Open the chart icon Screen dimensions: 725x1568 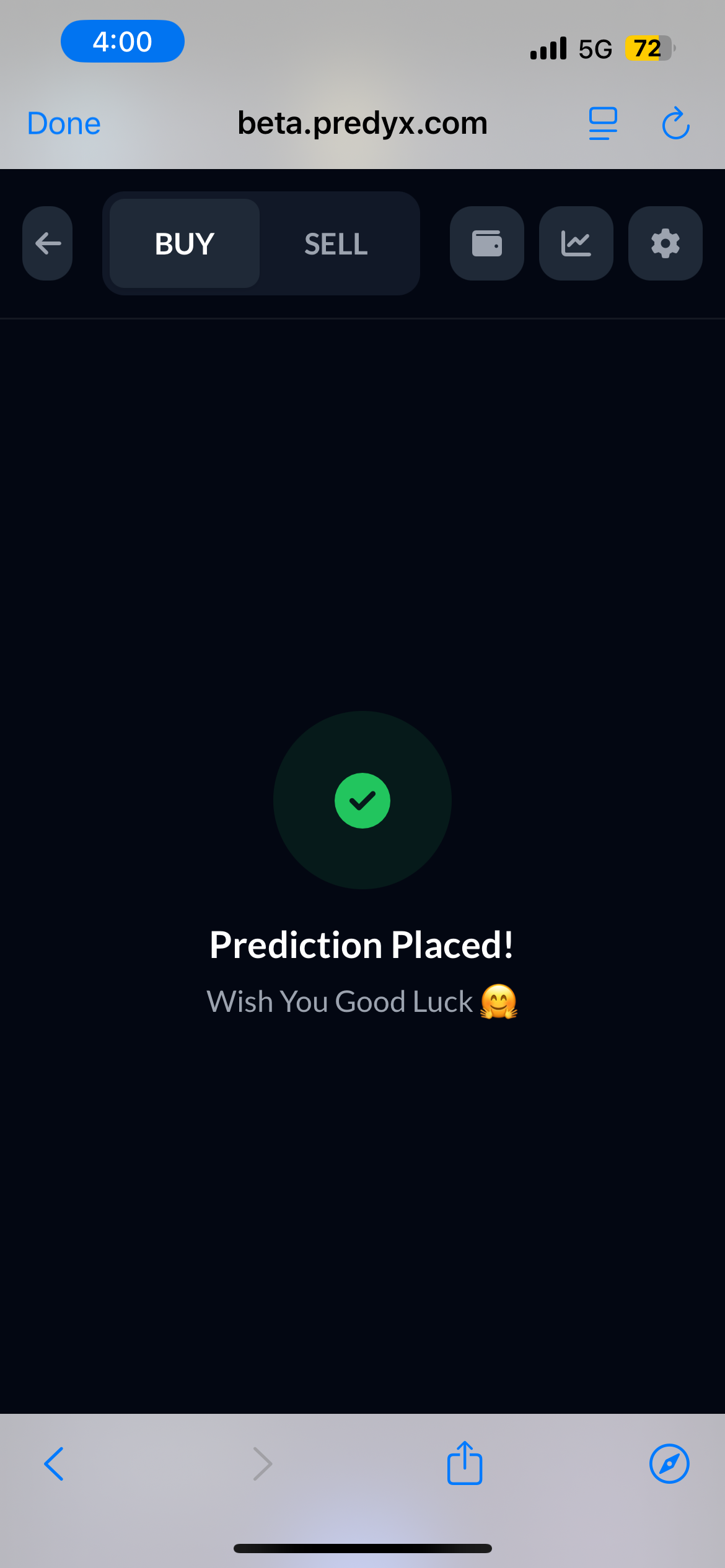point(576,243)
